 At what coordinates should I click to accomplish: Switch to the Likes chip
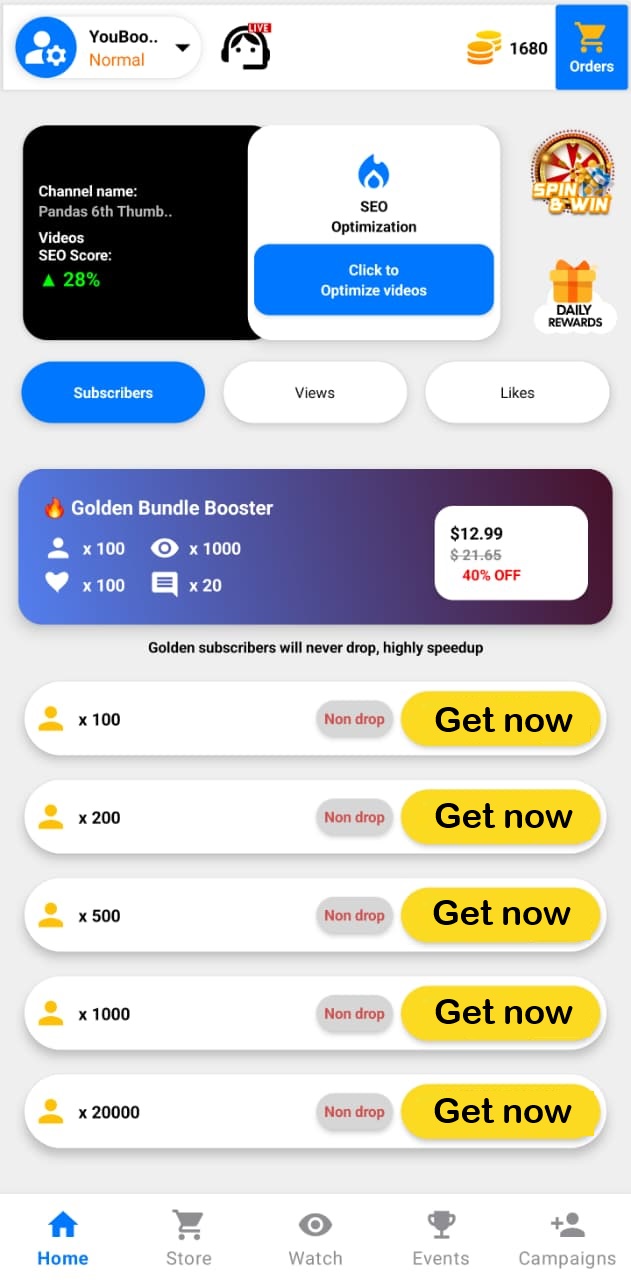[517, 393]
